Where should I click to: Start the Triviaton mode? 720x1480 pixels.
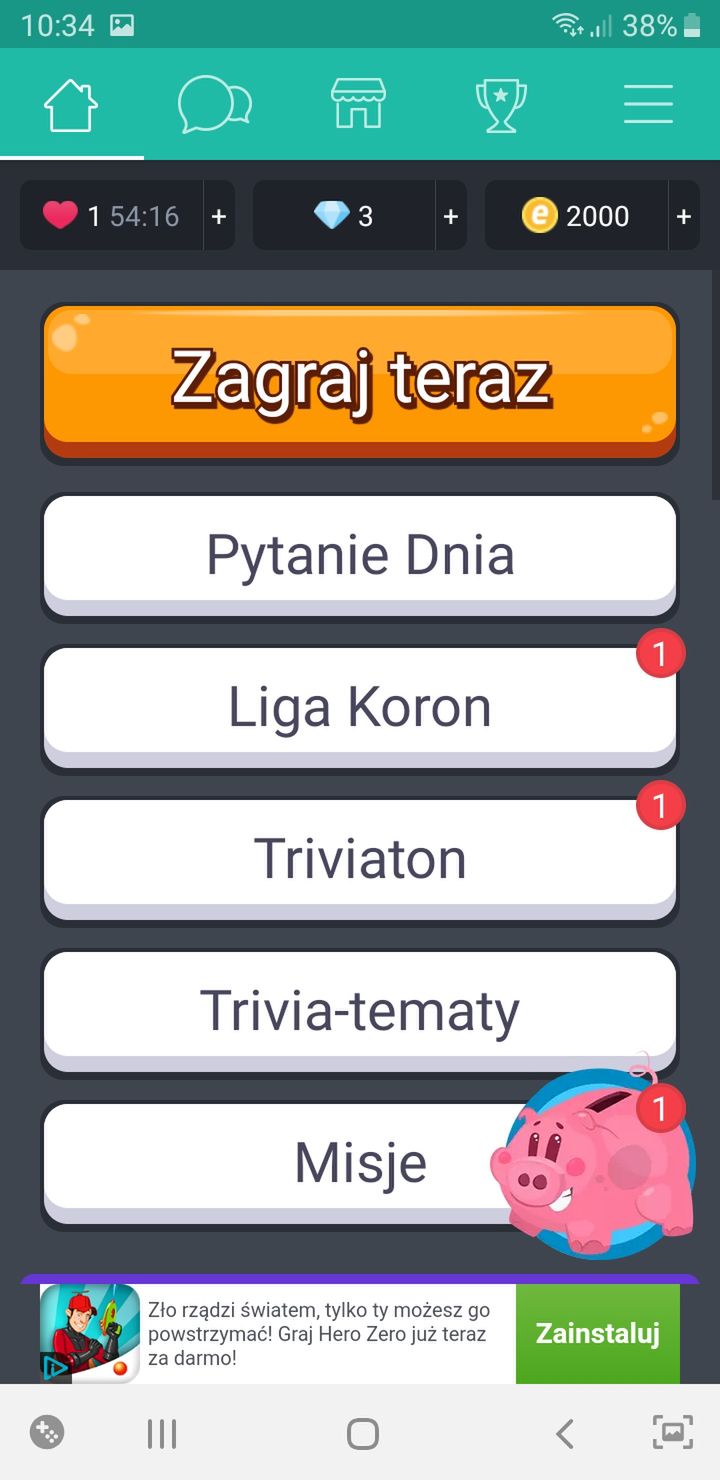[x=360, y=860]
